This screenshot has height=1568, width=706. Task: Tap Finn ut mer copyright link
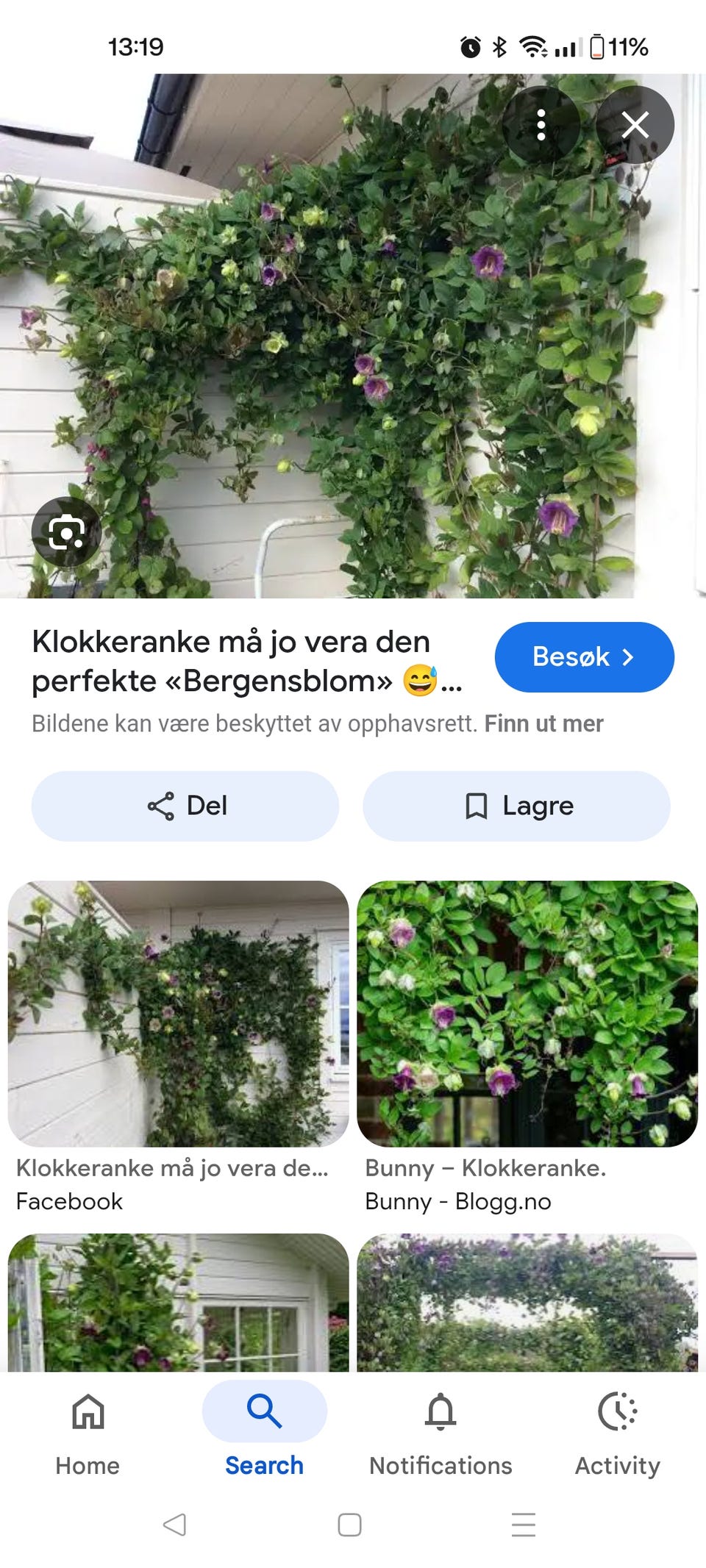click(544, 723)
